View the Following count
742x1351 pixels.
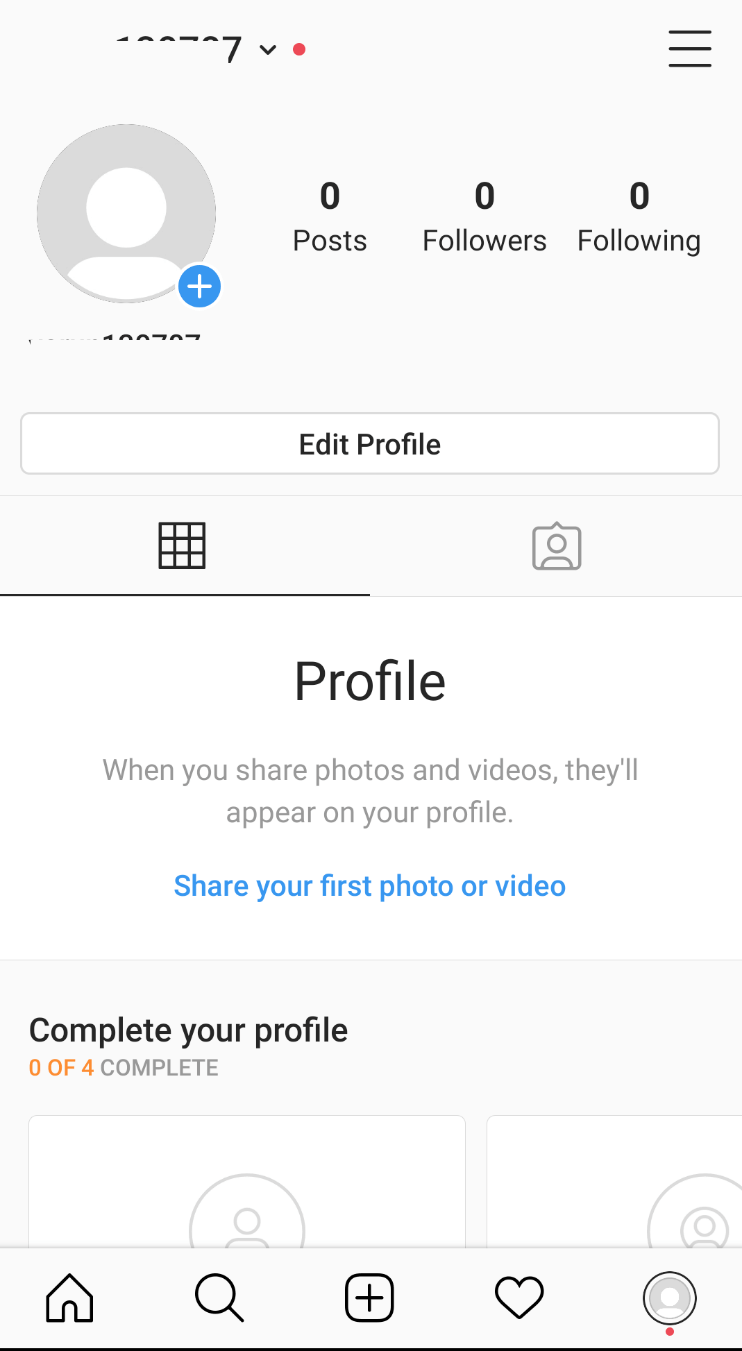[639, 214]
